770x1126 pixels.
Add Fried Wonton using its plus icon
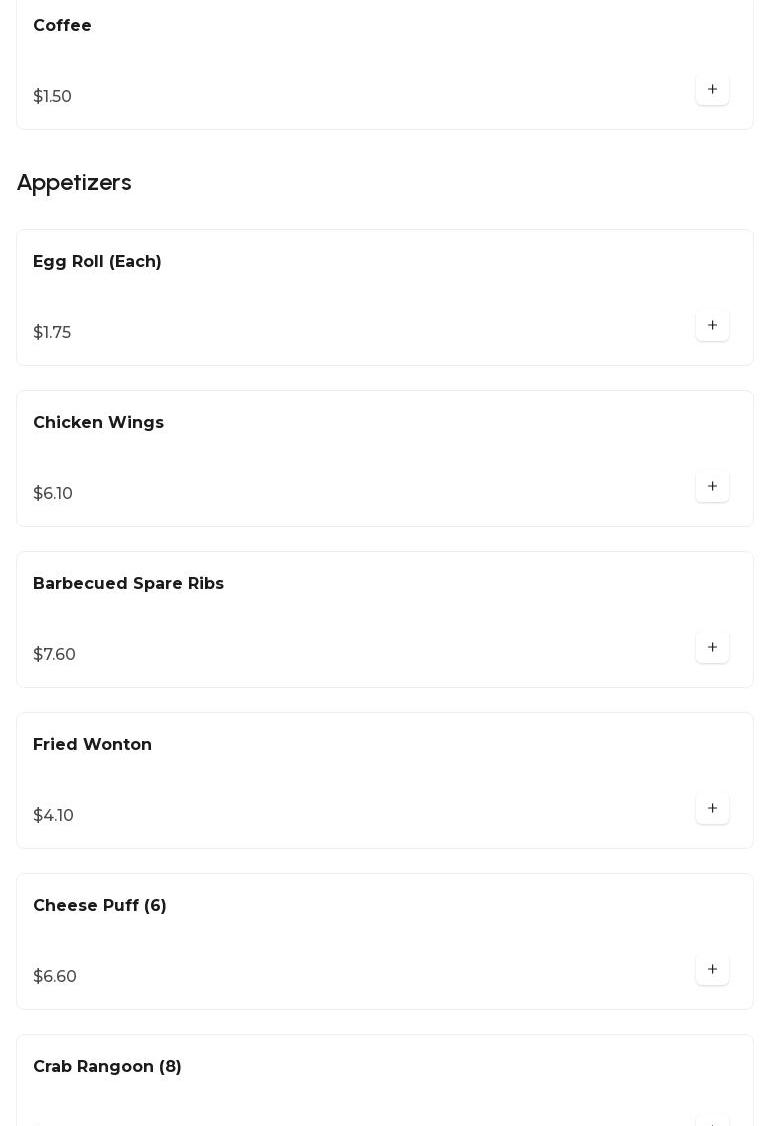tap(712, 809)
